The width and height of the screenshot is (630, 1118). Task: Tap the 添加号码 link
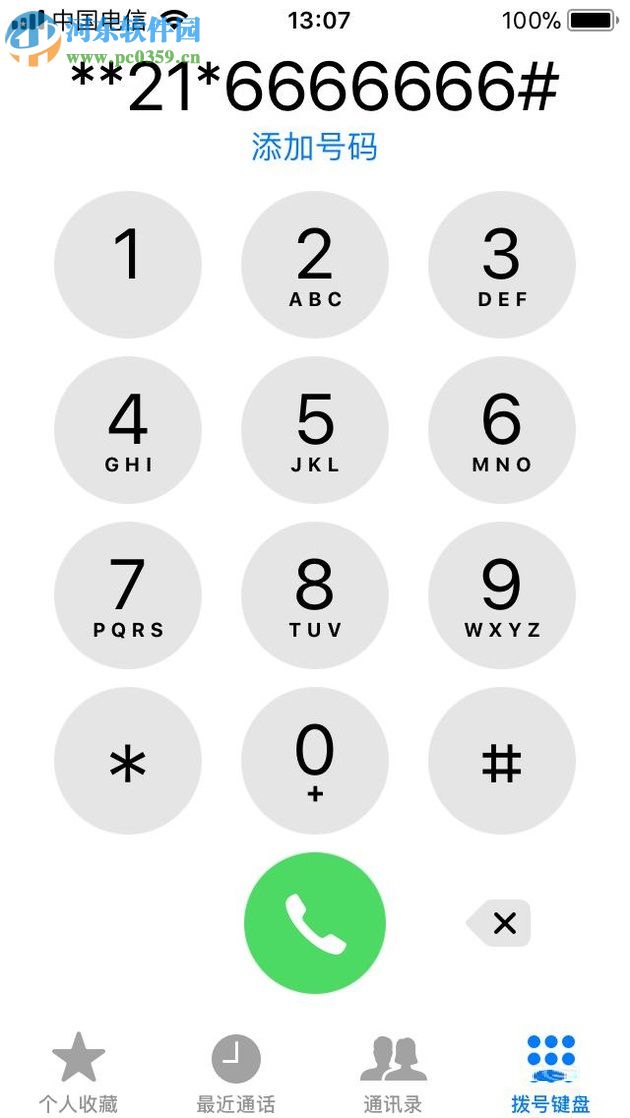(314, 147)
